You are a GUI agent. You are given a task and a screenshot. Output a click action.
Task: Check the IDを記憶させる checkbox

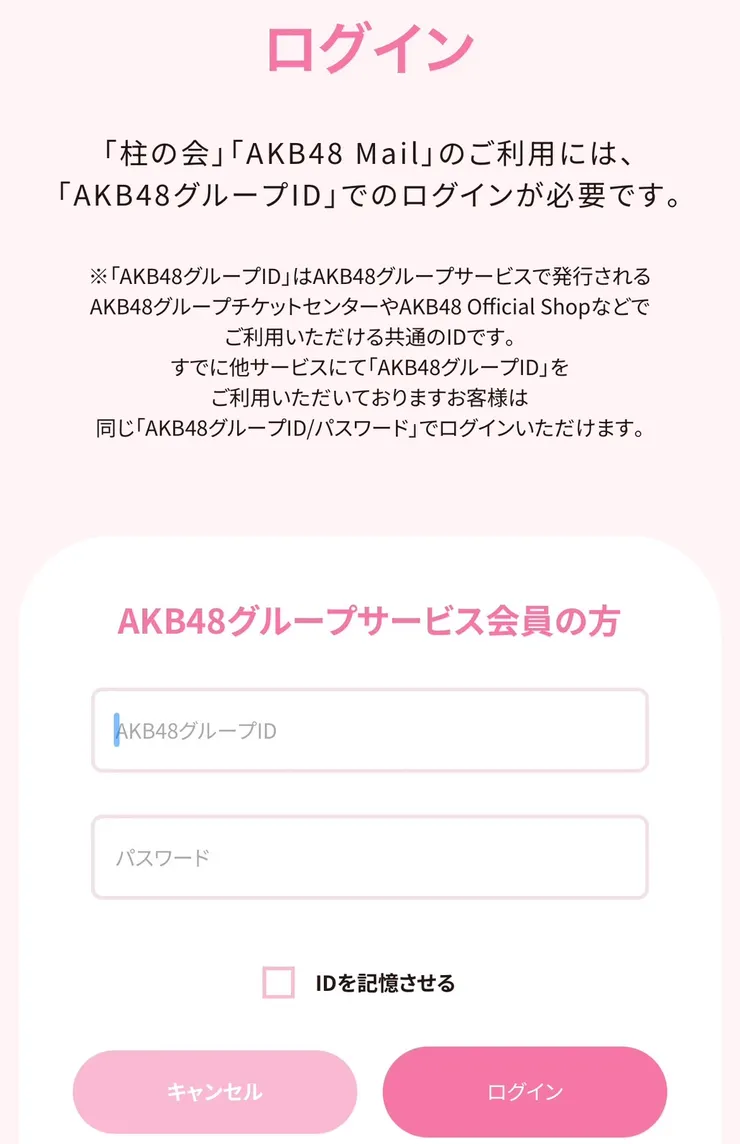coord(279,983)
